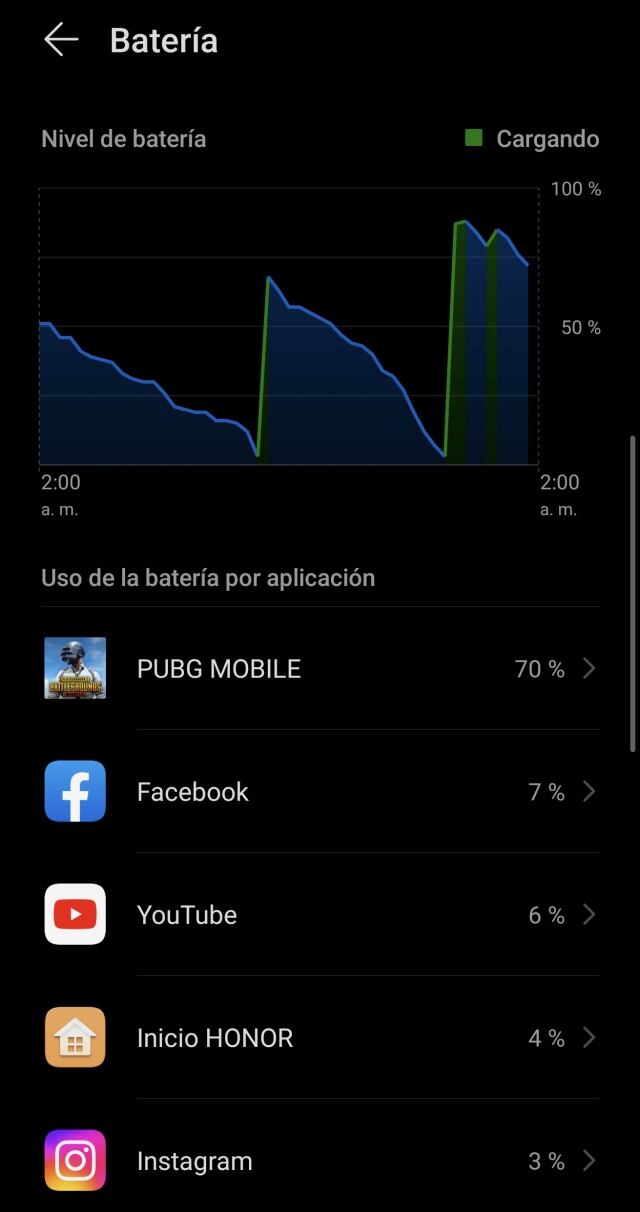
Task: Open Inicio HONOR battery usage
Action: pos(320,1038)
